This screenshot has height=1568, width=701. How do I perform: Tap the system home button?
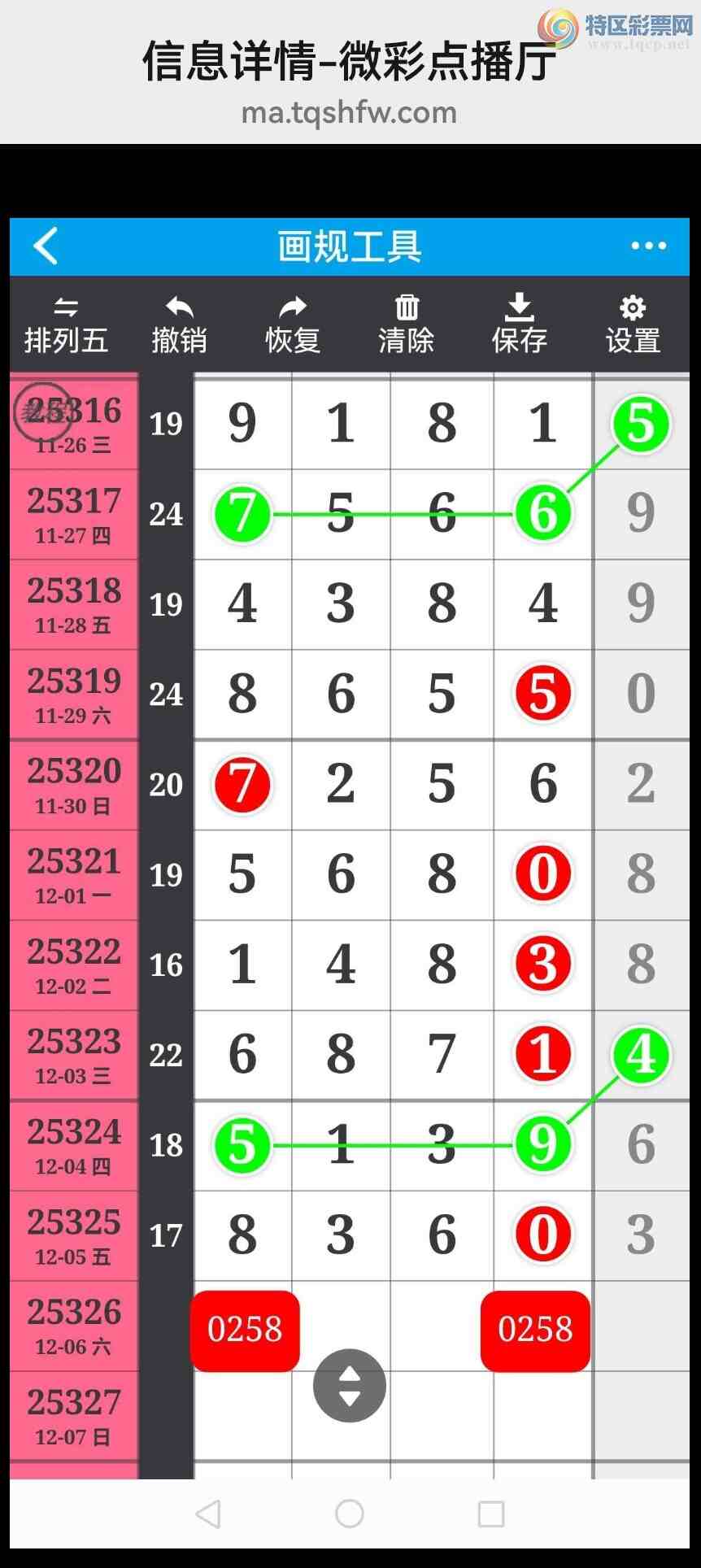[350, 1514]
